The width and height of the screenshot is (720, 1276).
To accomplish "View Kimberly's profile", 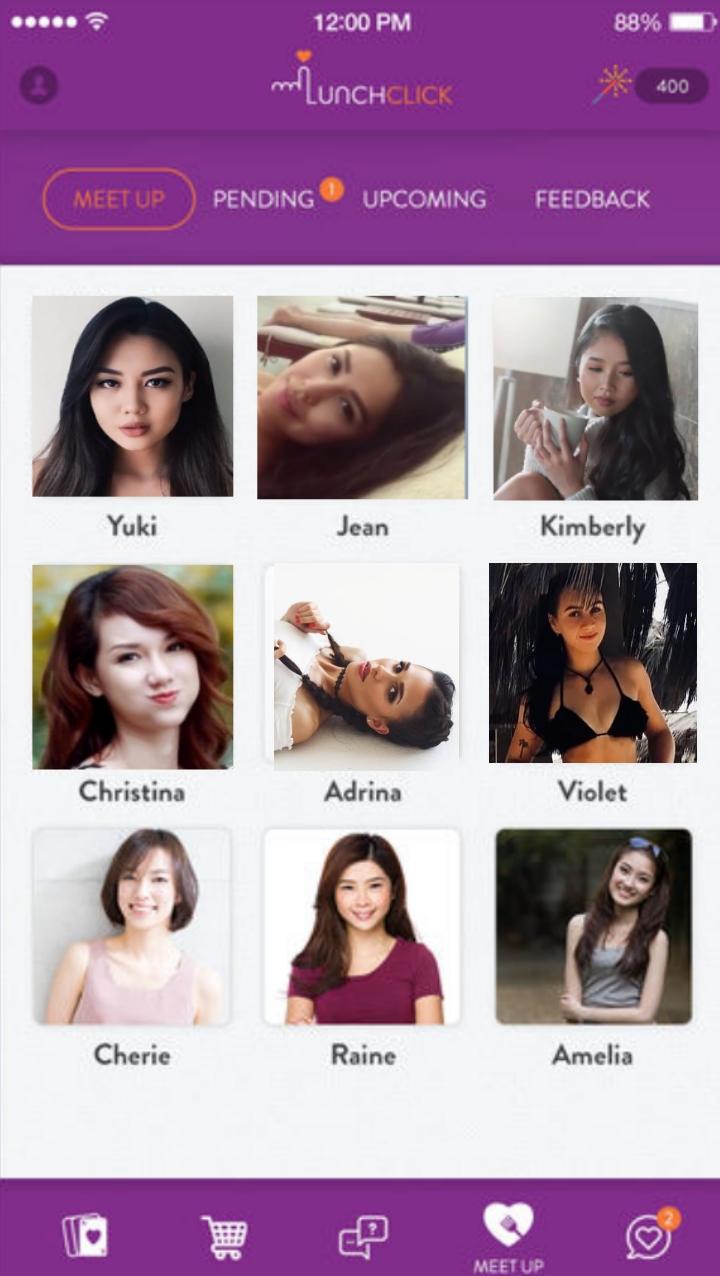I will [594, 399].
